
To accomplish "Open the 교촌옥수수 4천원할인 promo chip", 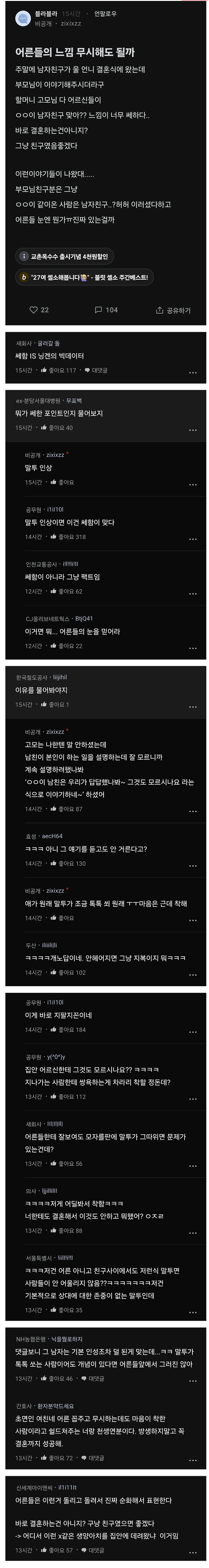I will pos(66,256).
